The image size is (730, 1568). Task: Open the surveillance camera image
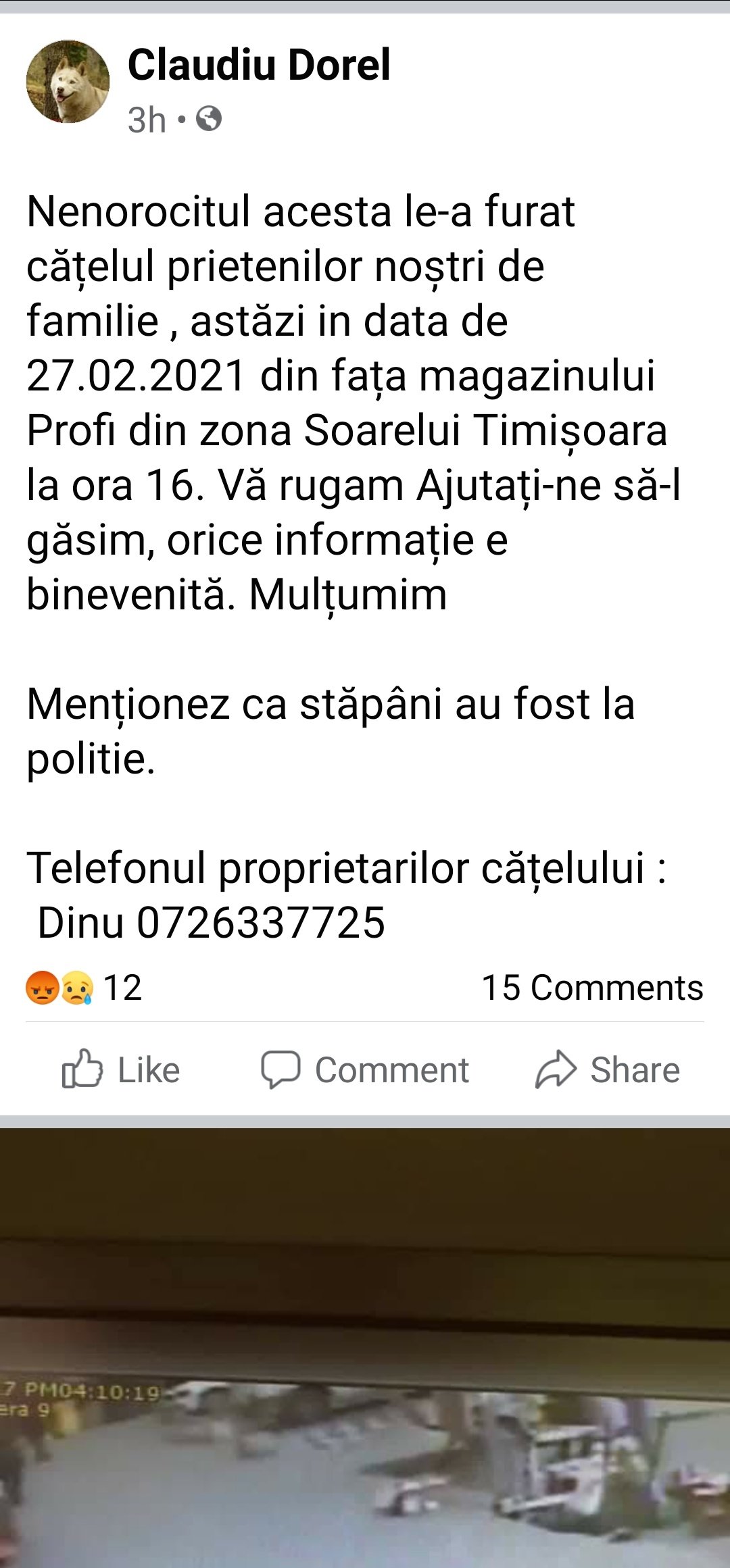point(365,1351)
